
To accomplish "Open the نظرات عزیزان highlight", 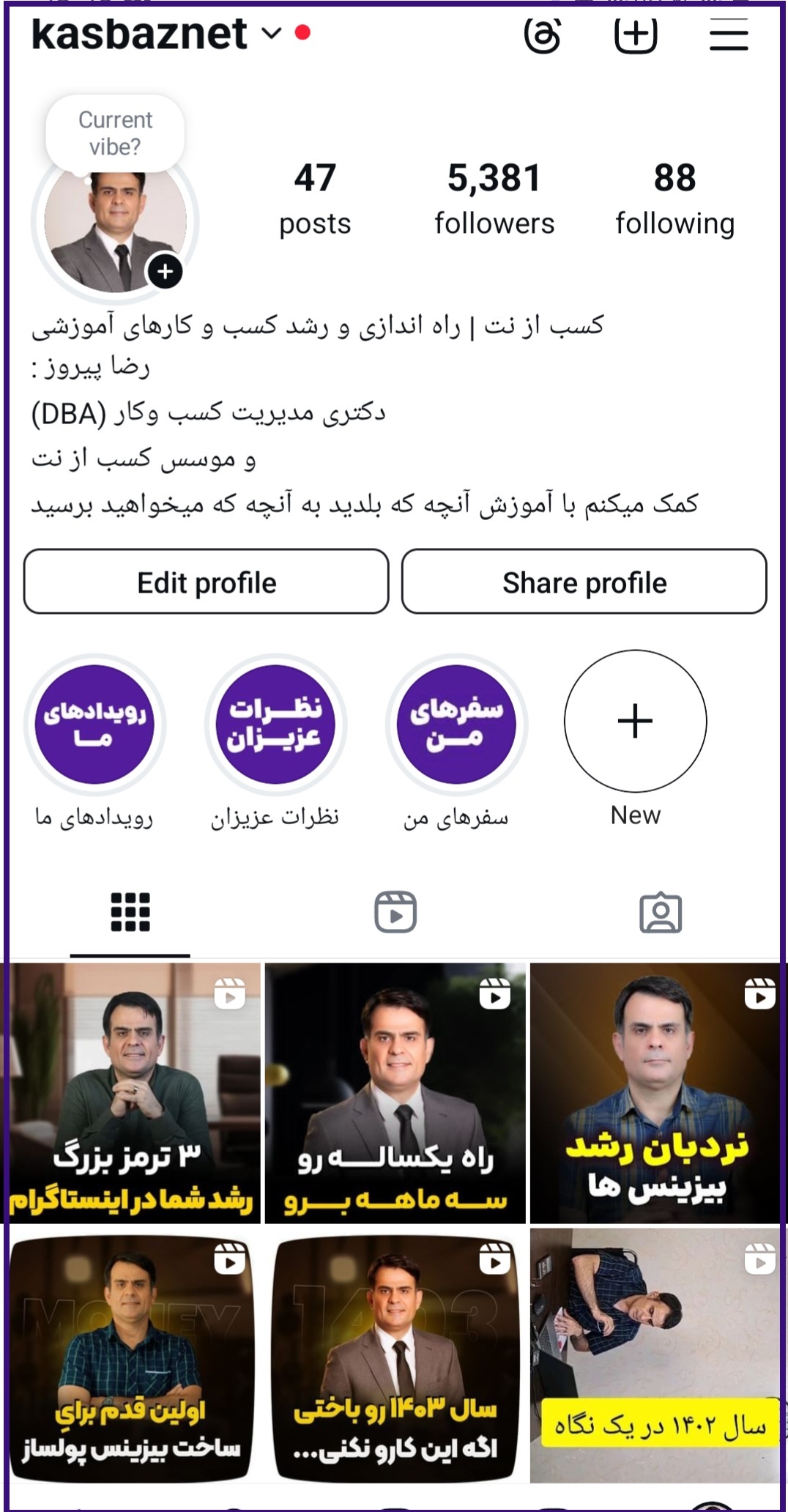I will [275, 724].
